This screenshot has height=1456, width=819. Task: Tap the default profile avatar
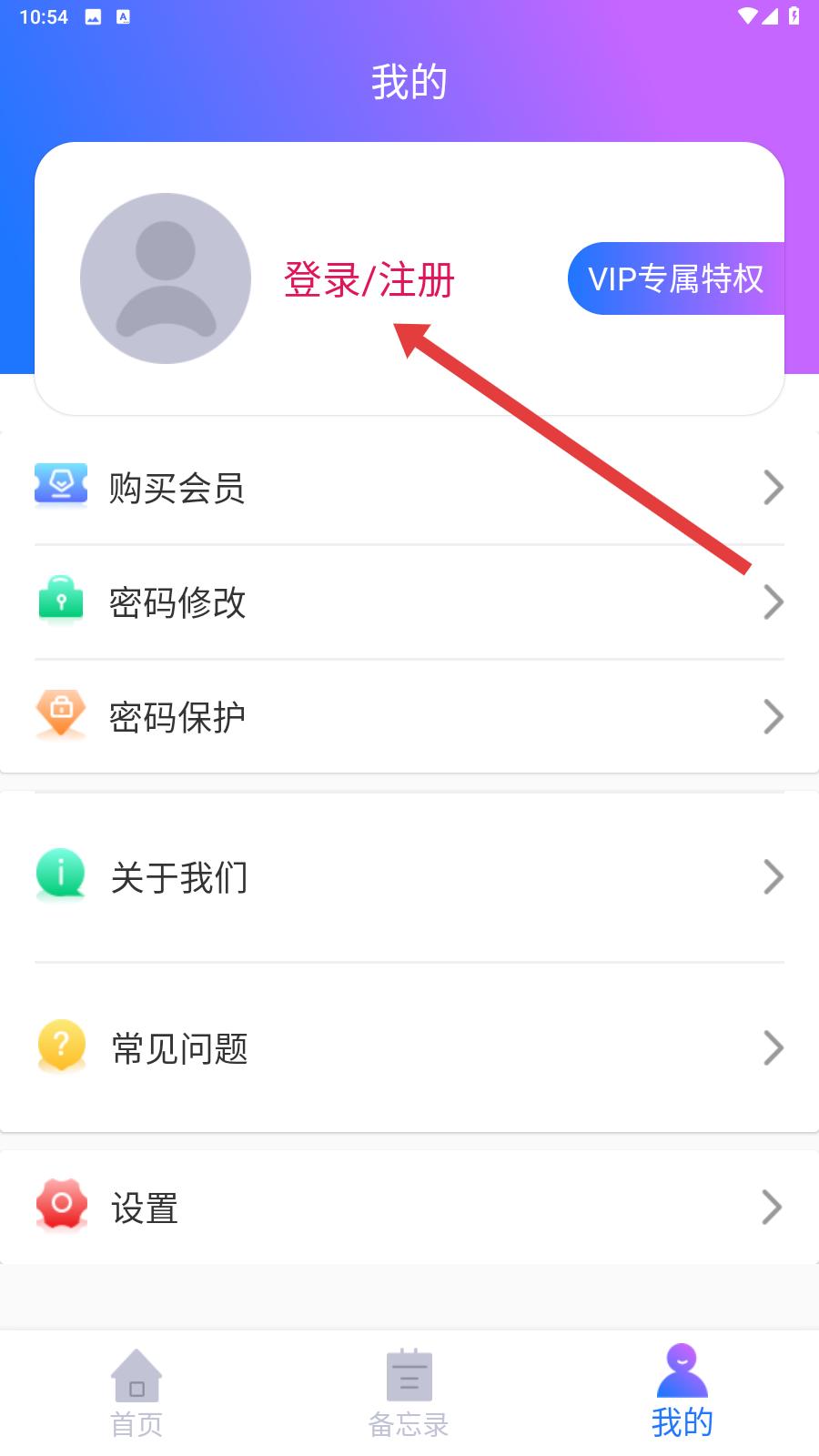tap(166, 278)
